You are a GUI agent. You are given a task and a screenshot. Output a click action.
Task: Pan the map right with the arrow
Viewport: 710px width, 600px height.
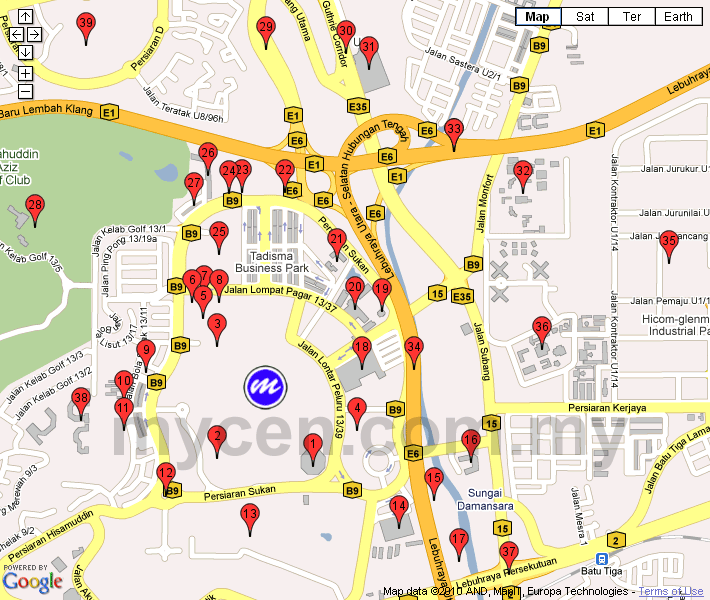(x=34, y=34)
